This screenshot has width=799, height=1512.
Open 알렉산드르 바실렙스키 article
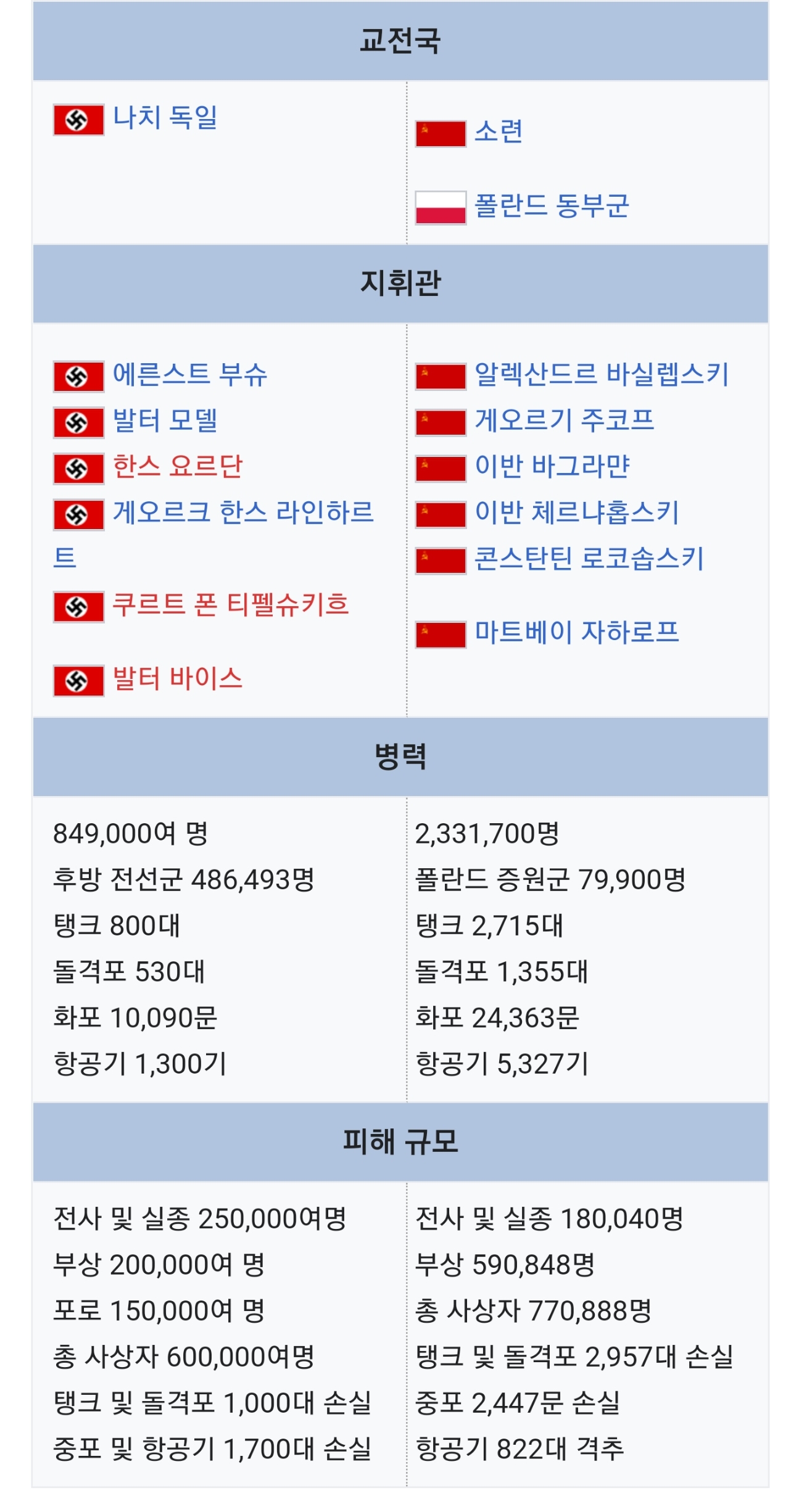[x=602, y=375]
